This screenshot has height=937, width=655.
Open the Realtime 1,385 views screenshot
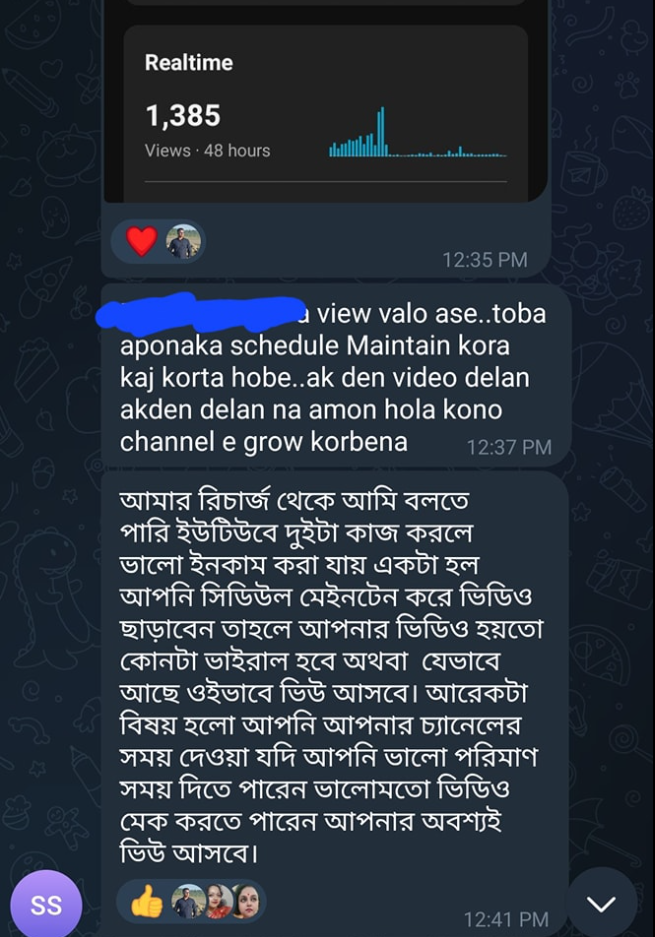point(325,110)
